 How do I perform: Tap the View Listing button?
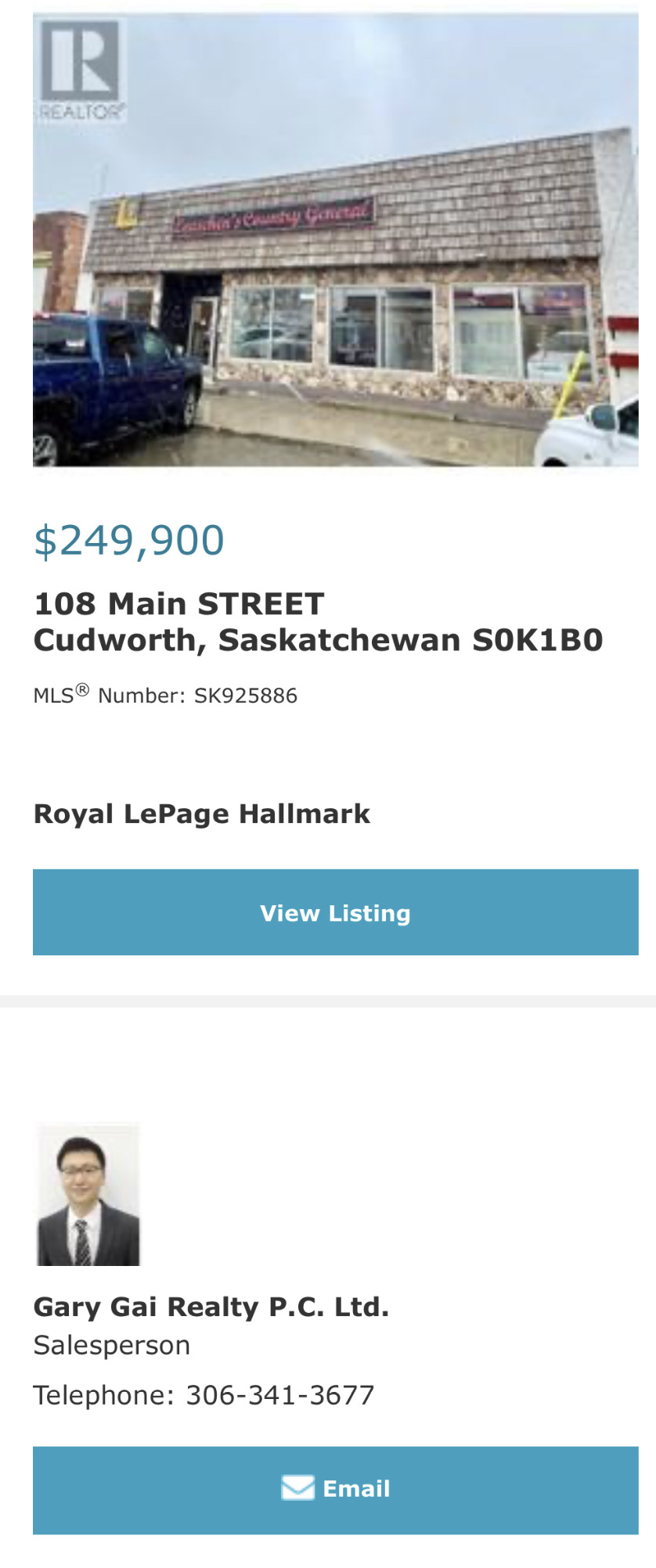[x=335, y=912]
